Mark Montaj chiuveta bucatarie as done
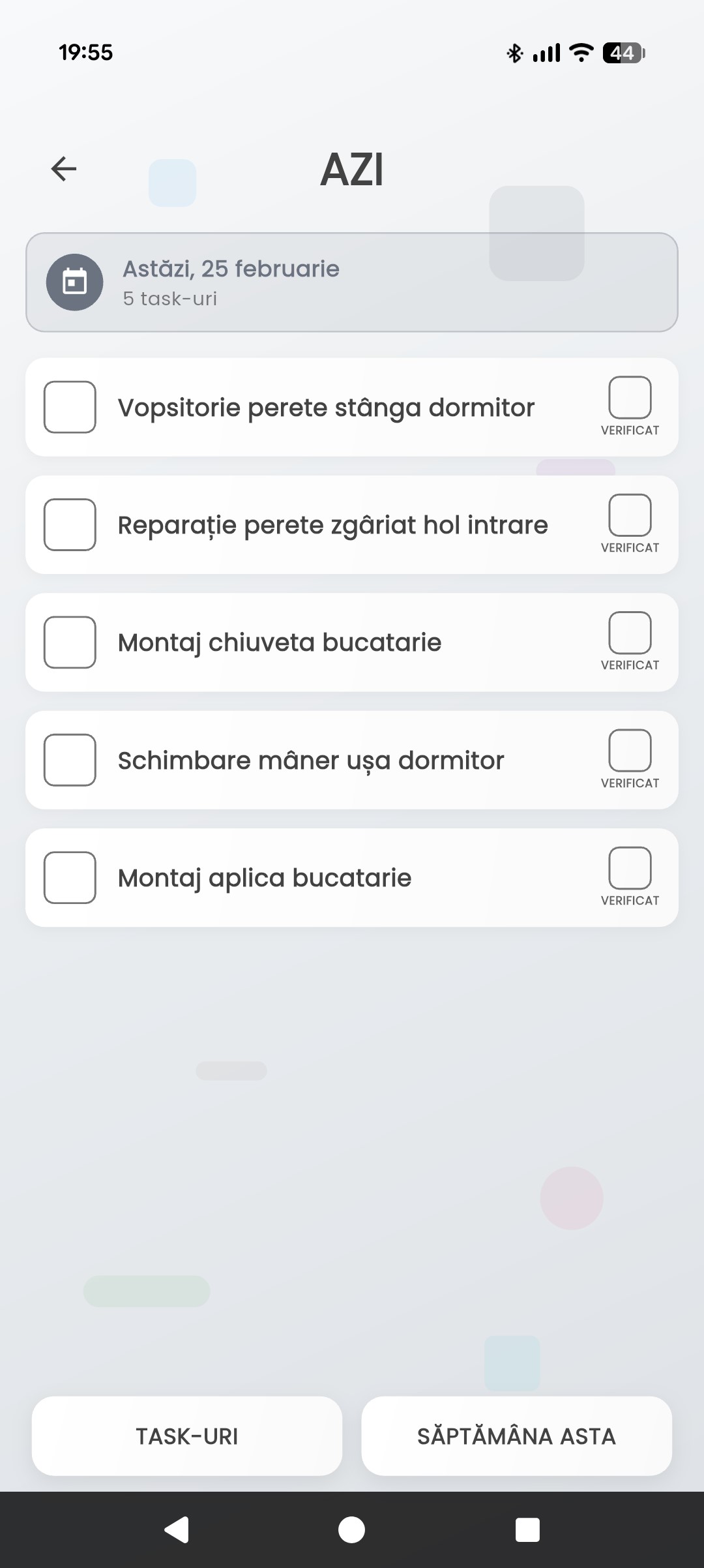Viewport: 704px width, 1568px height. point(70,642)
